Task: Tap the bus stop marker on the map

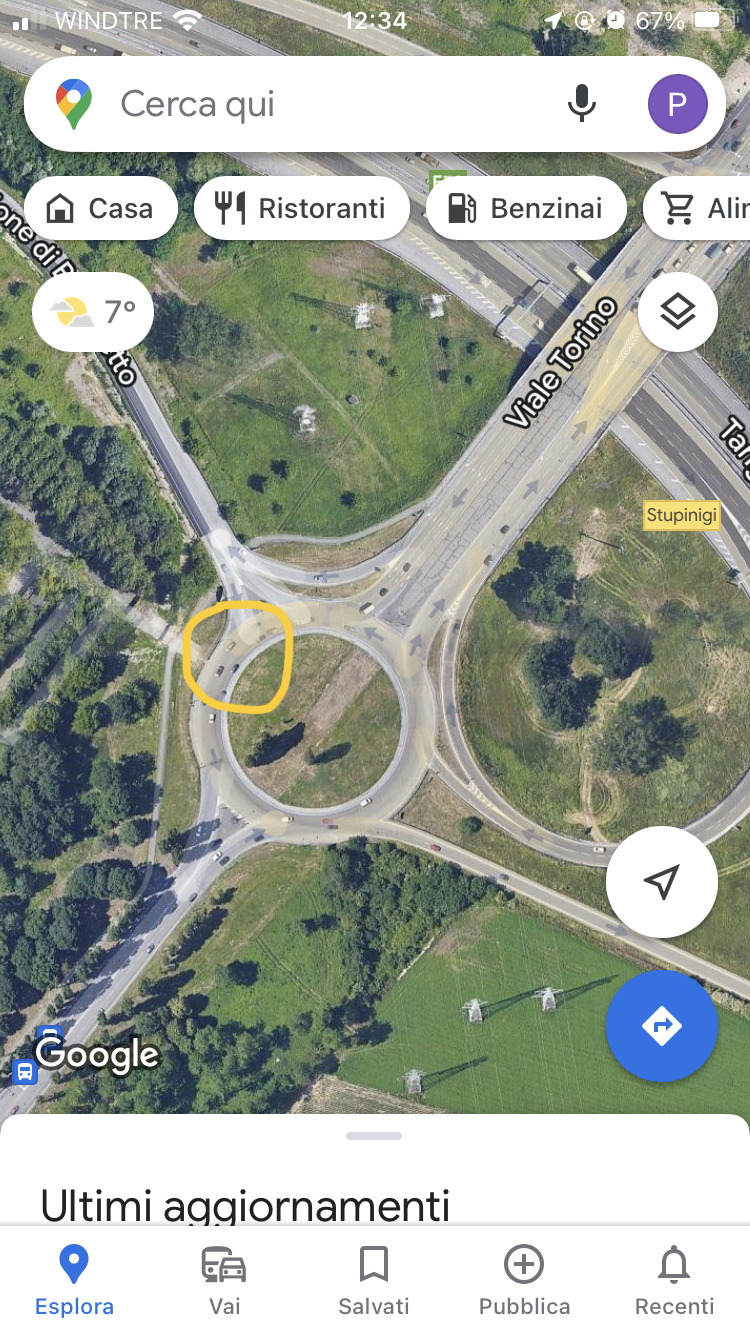Action: click(x=25, y=1072)
